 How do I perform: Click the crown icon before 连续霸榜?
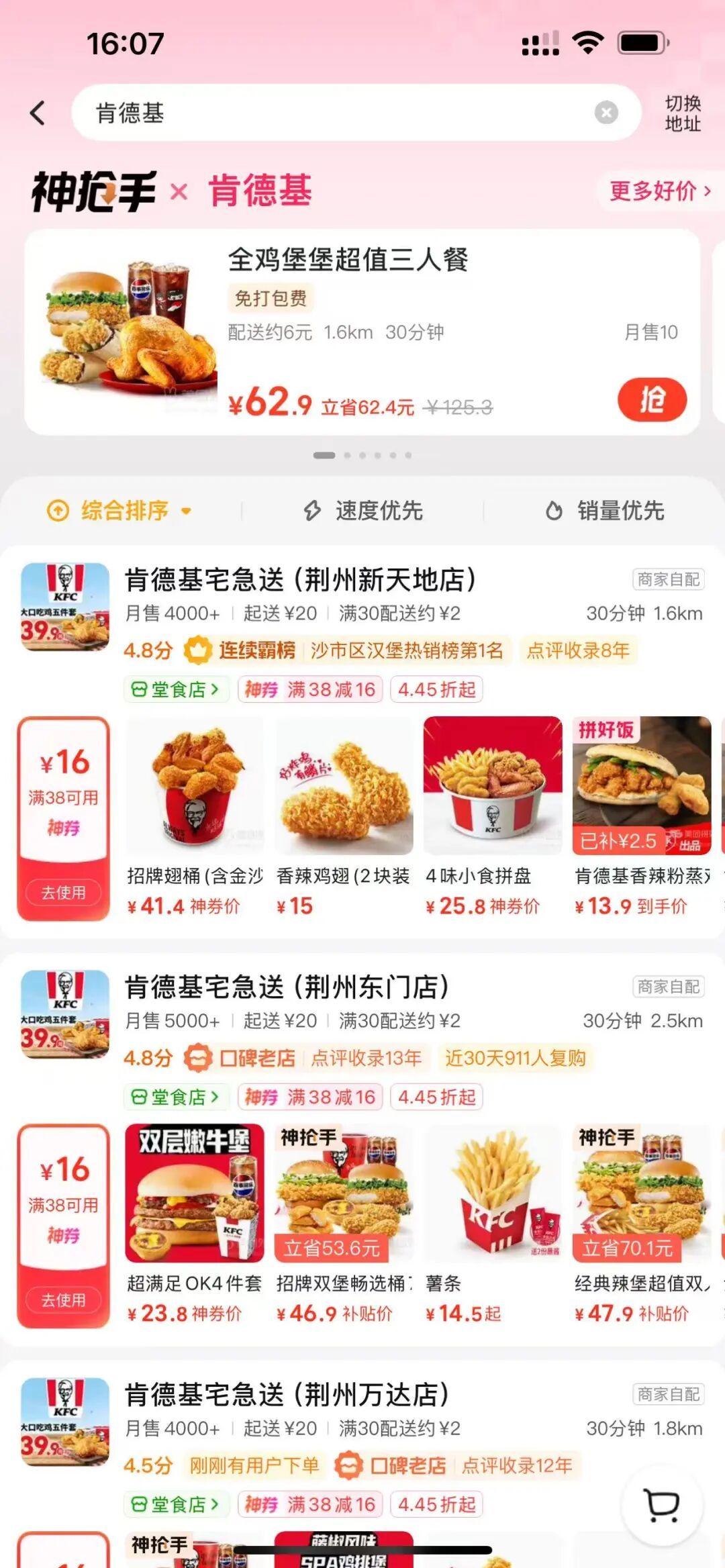coord(195,648)
